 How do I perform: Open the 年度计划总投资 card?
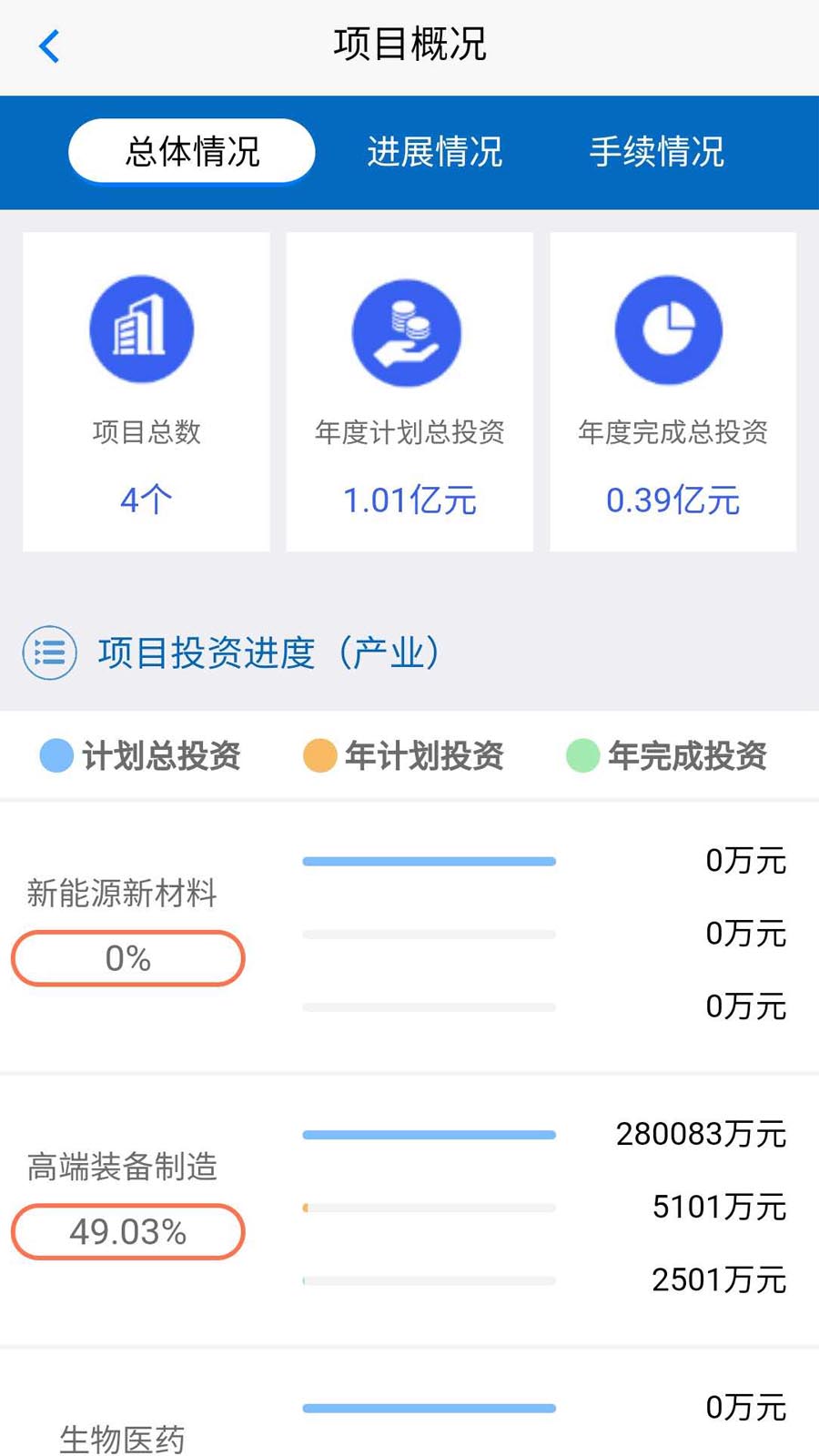tap(409, 391)
